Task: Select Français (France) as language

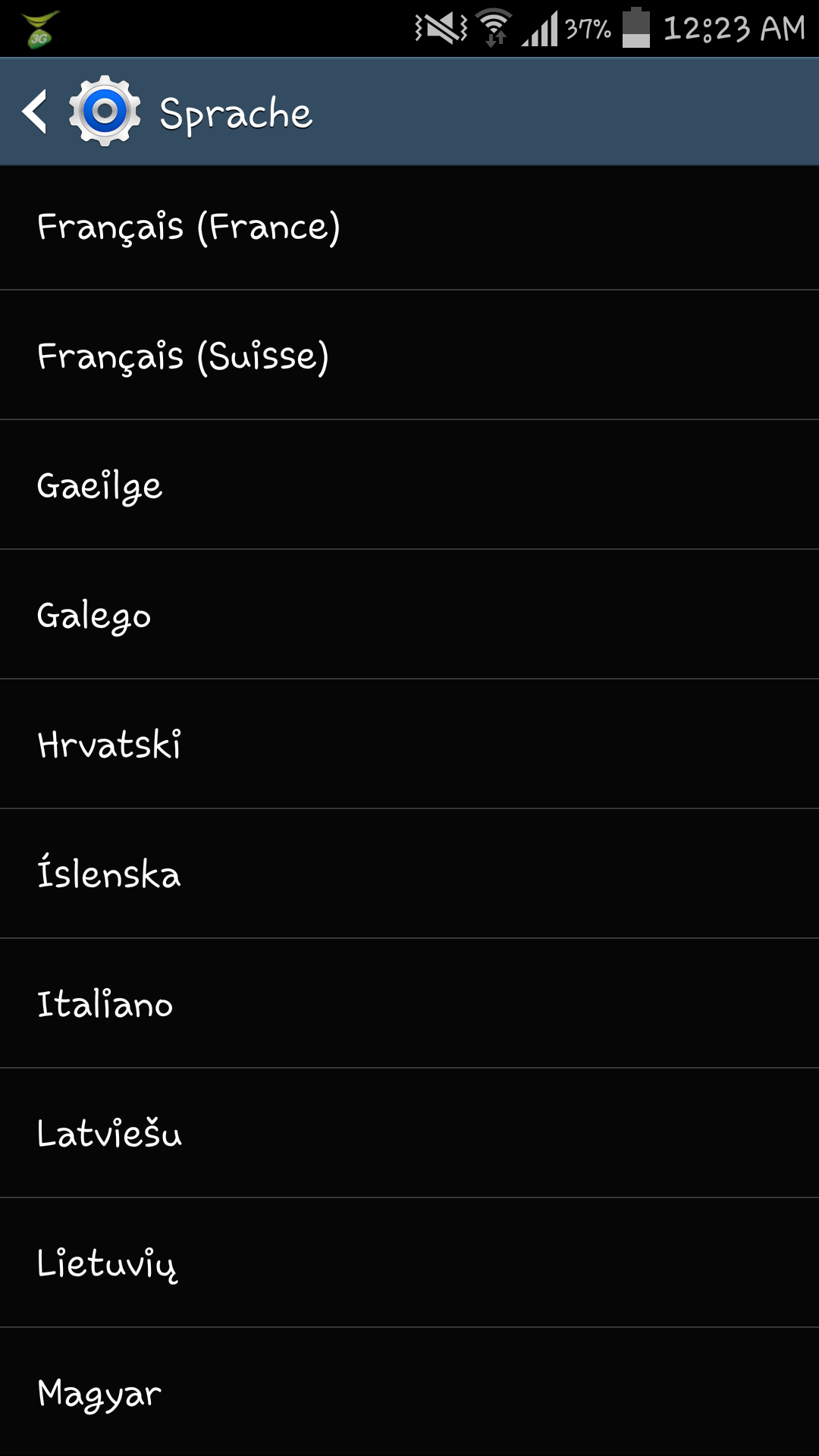Action: point(409,227)
